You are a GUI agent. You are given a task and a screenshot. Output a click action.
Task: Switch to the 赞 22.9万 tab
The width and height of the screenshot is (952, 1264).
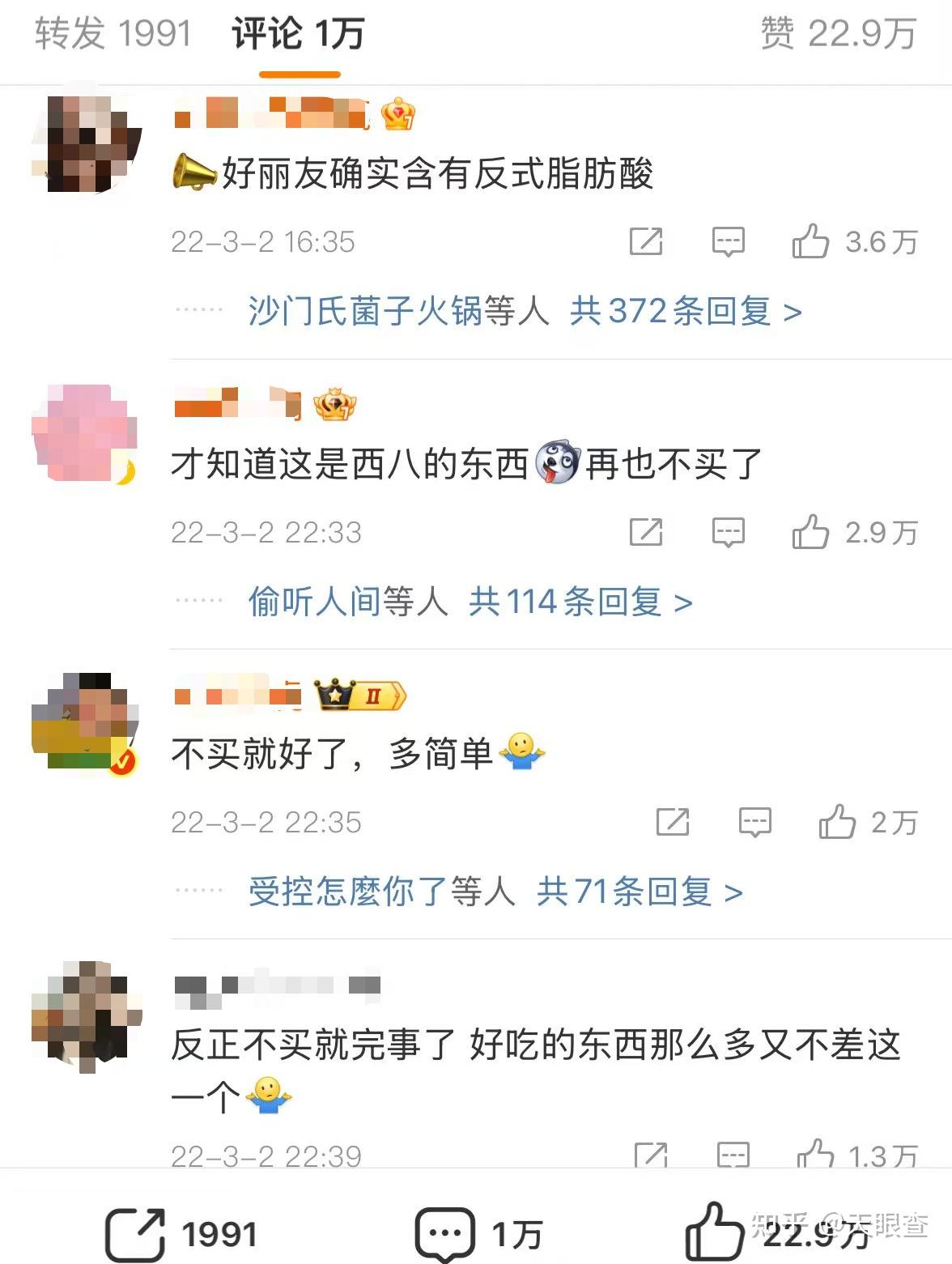click(x=837, y=34)
